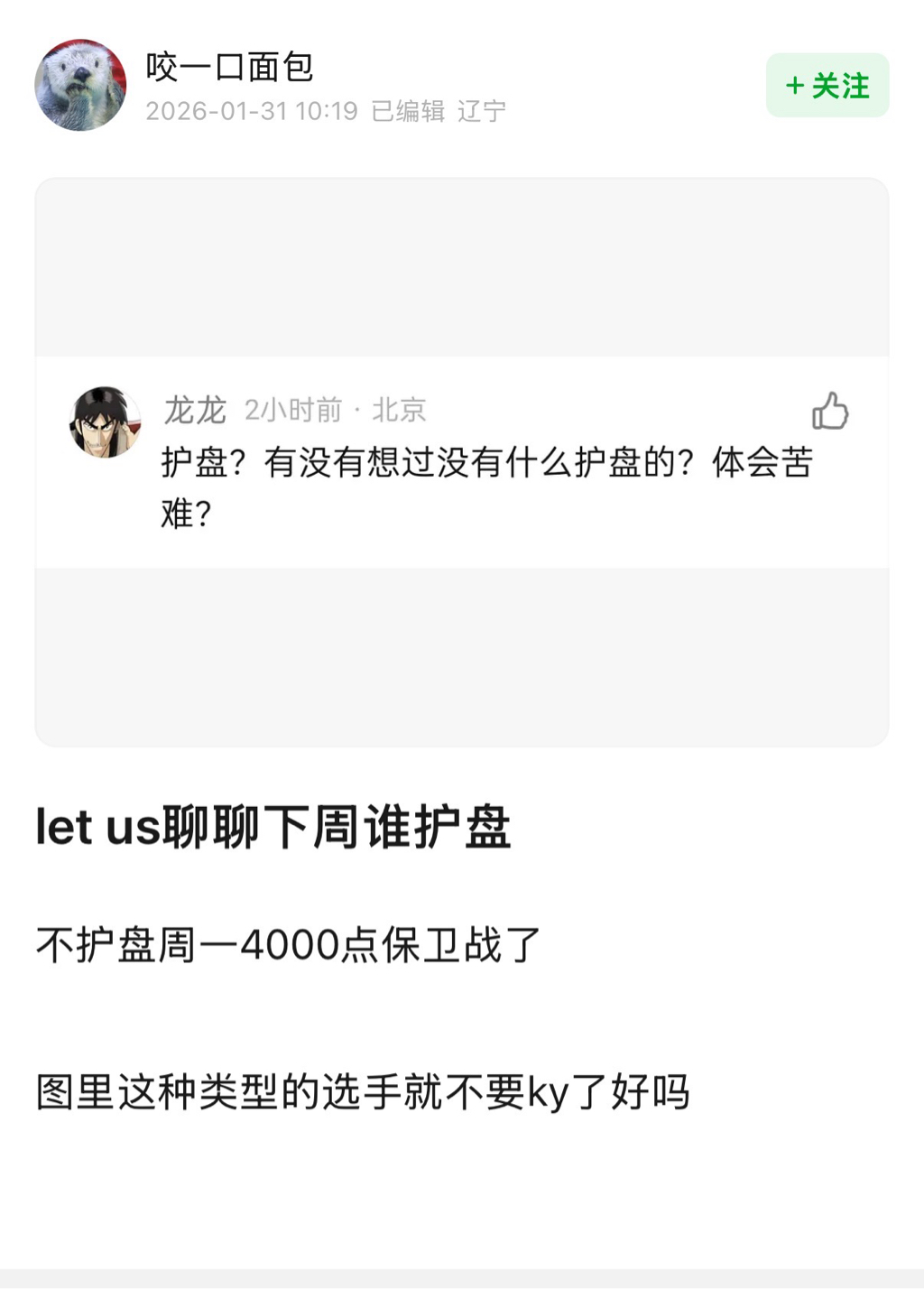
Task: Tap the username 咬一口面包
Action: [229, 67]
